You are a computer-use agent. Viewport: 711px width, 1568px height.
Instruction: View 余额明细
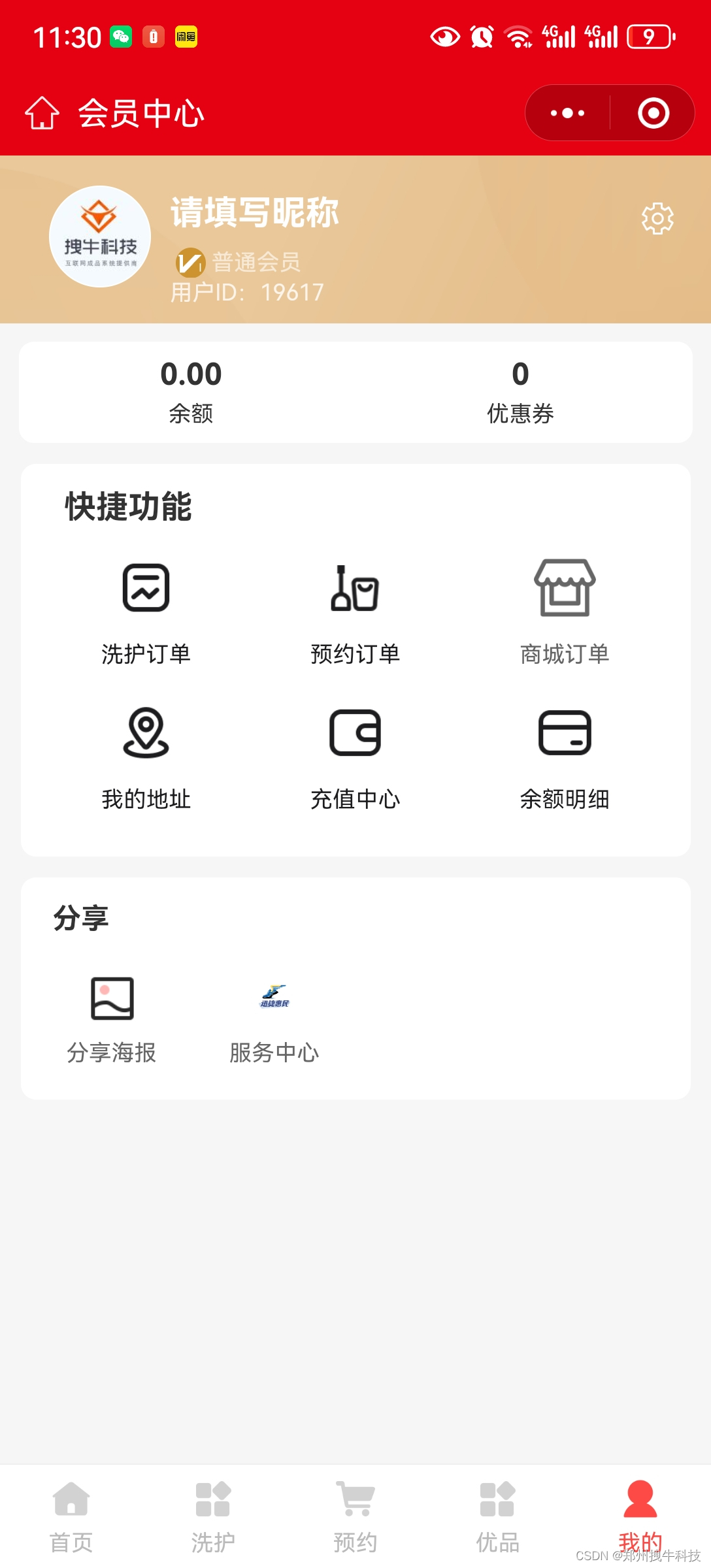565,758
